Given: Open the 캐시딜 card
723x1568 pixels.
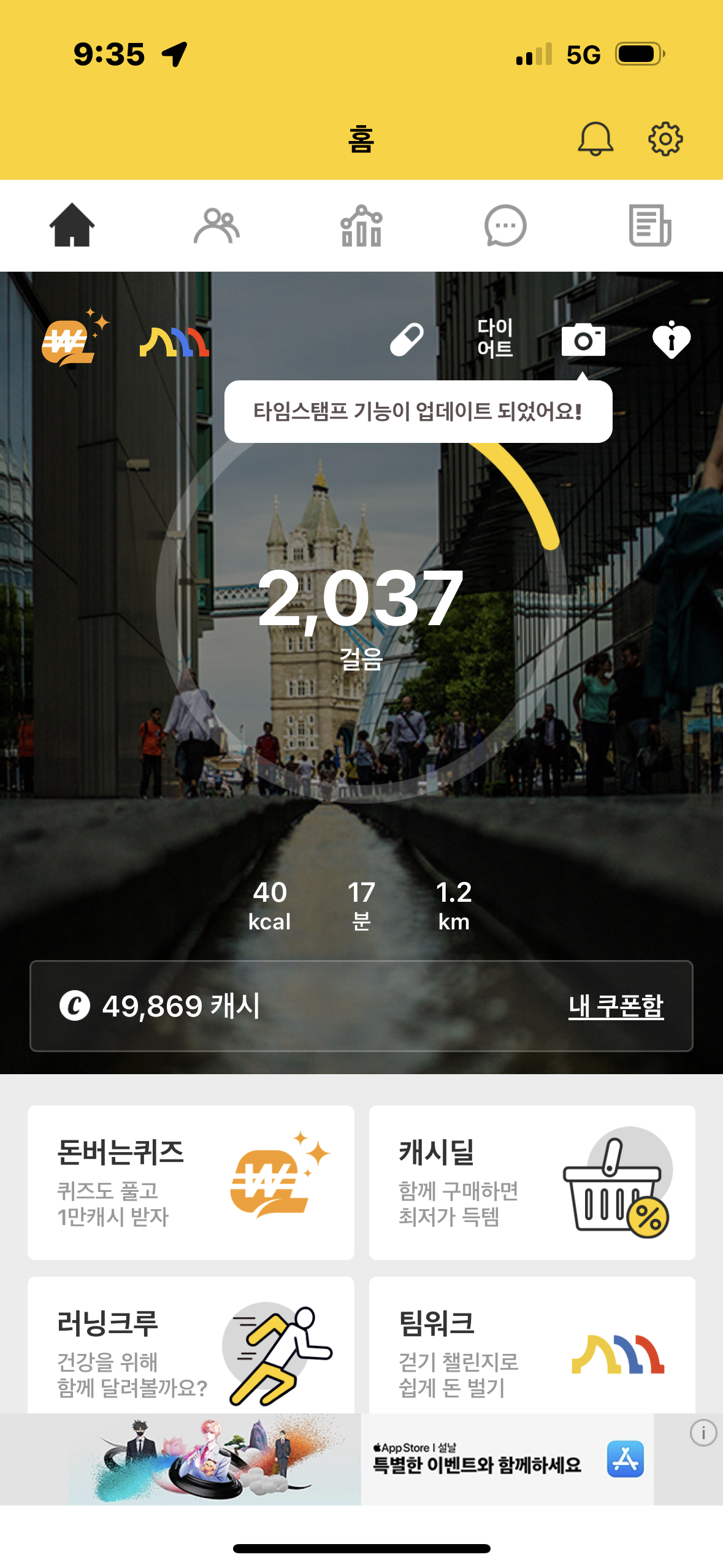Looking at the screenshot, I should 532,1182.
